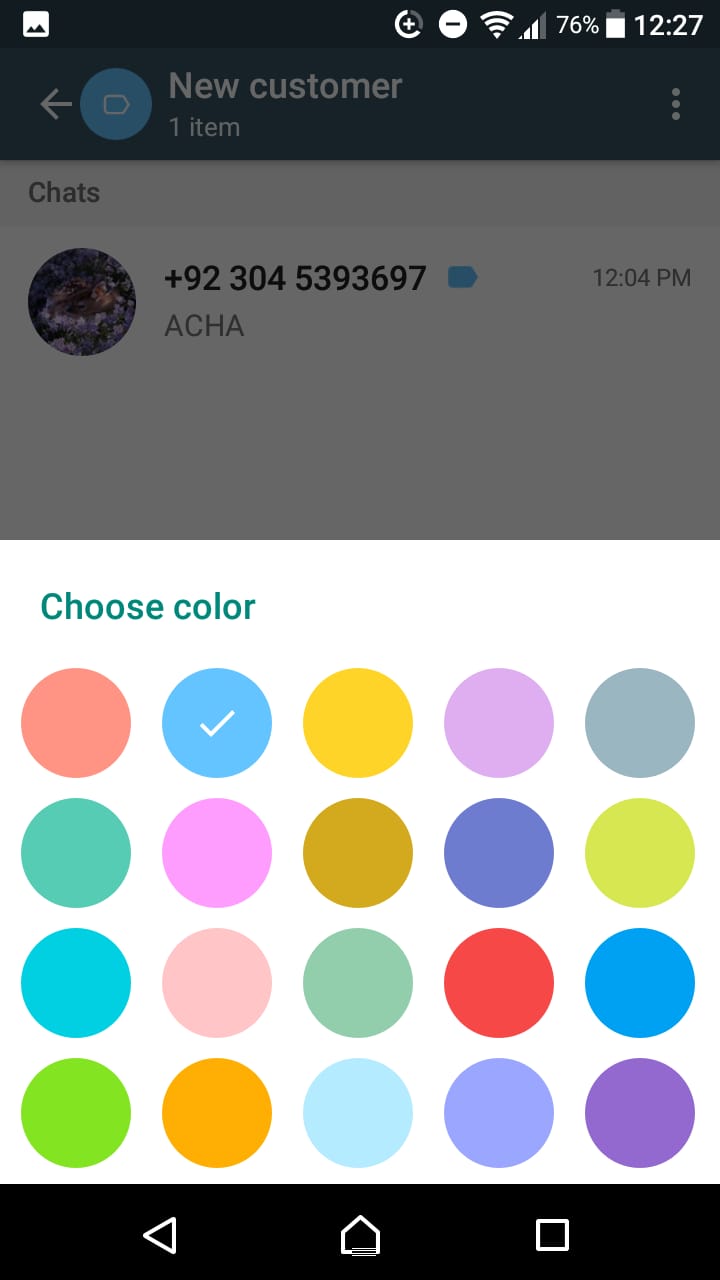Choose the bright yellow color swatch

point(358,723)
